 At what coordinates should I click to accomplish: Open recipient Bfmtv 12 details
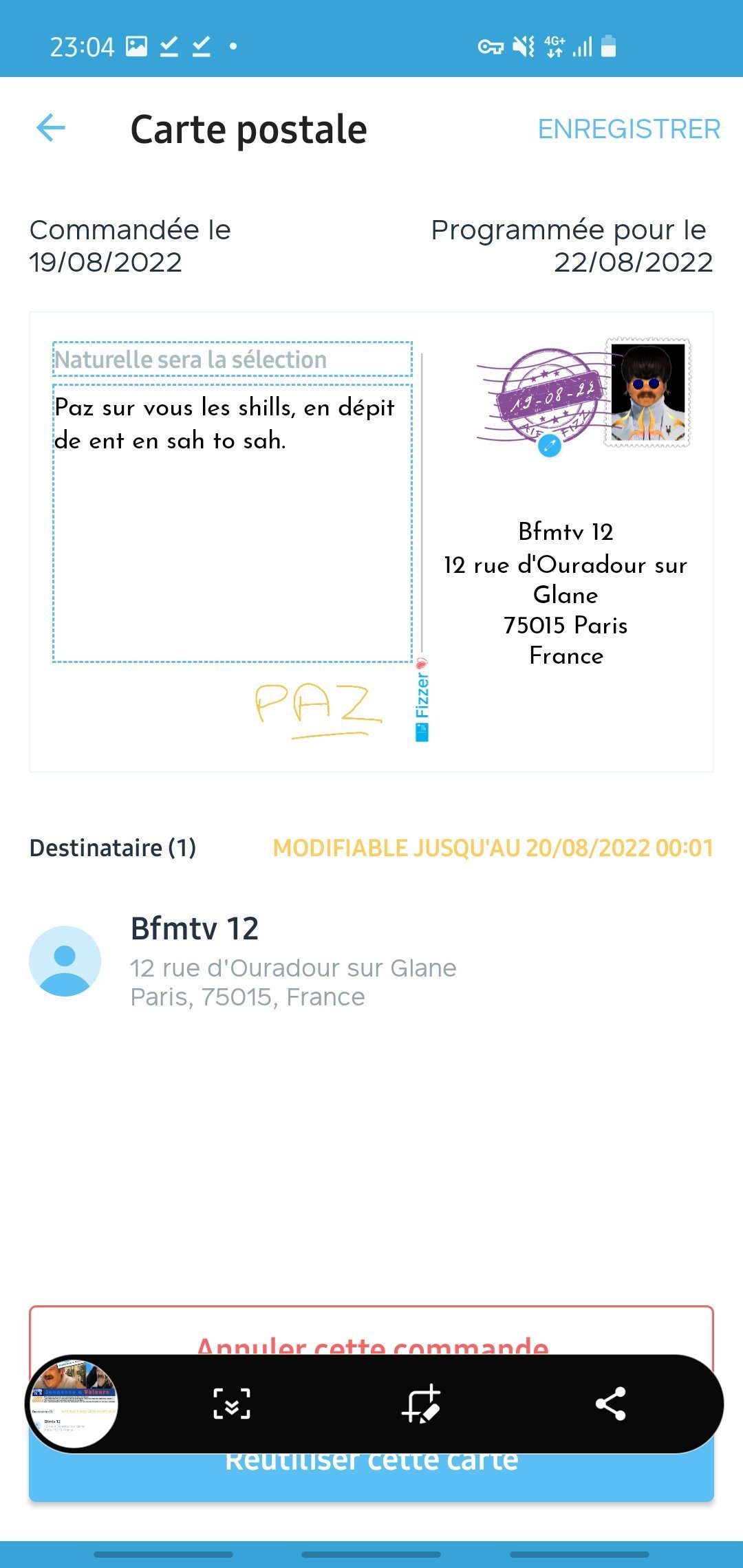point(371,961)
